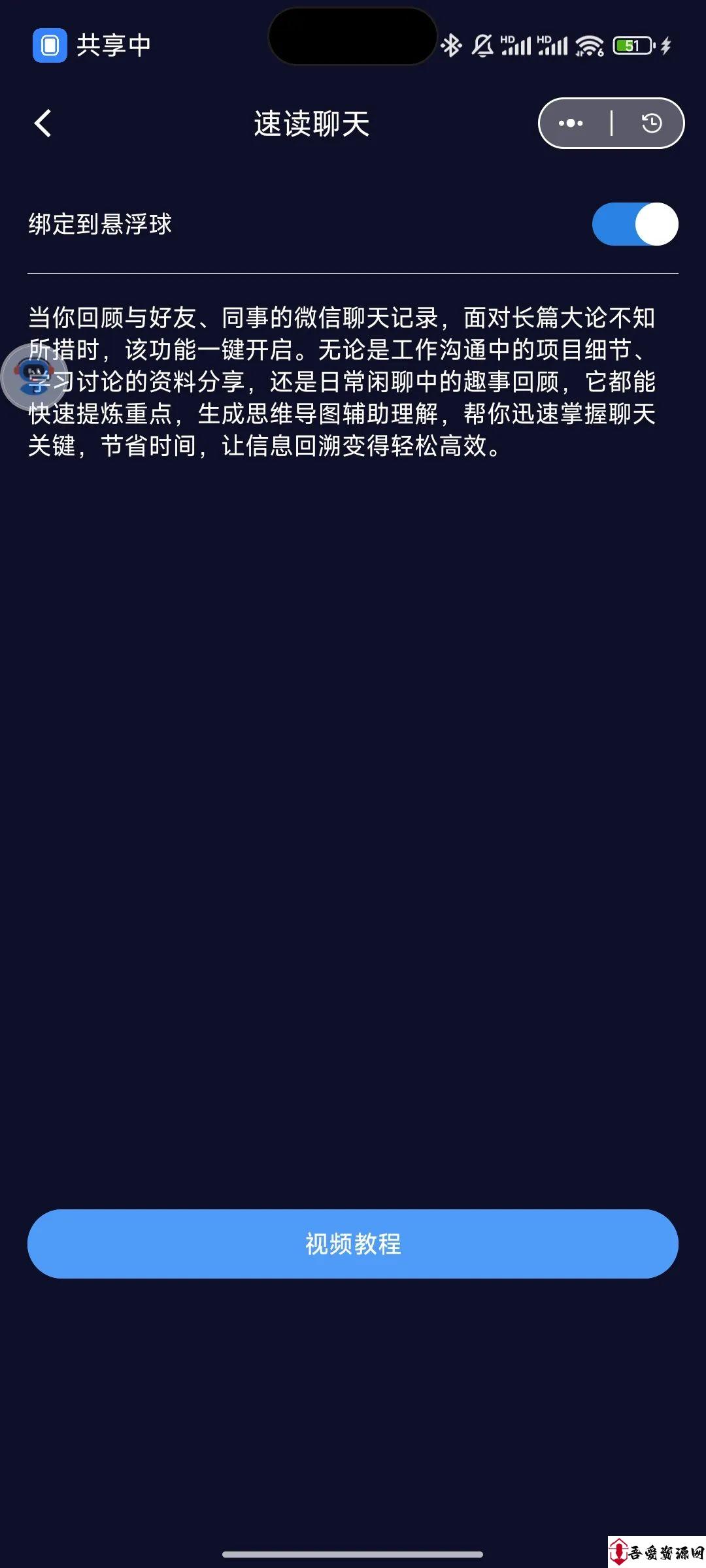The width and height of the screenshot is (706, 1568).
Task: Open the three-dot more options menu
Action: pyautogui.click(x=571, y=123)
